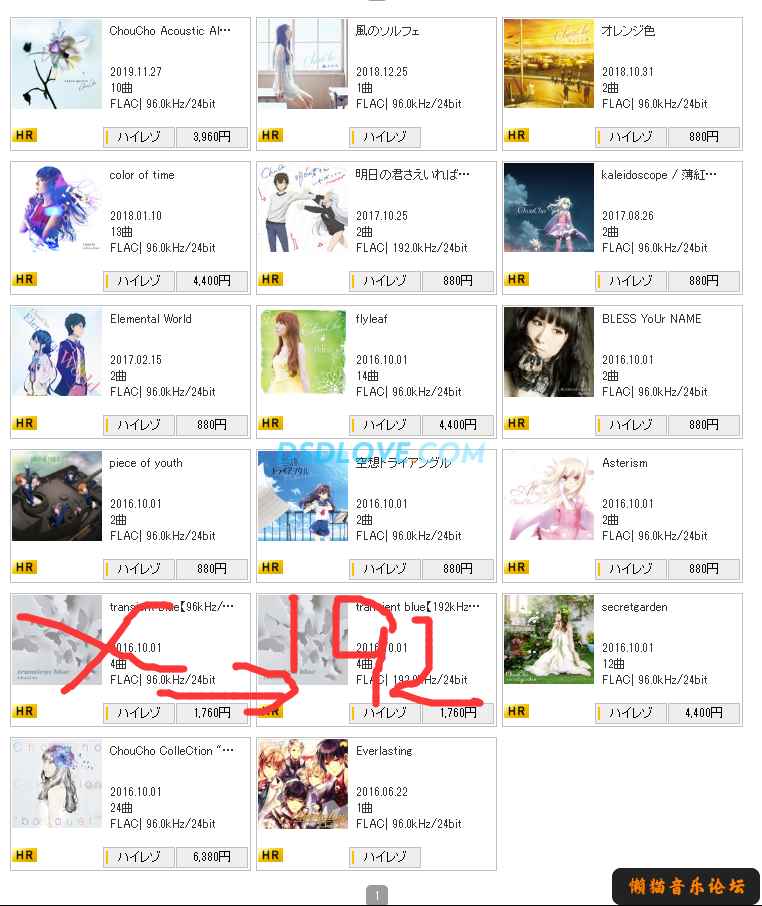This screenshot has height=906, width=762.
Task: Open kaleidoscope / 薄紅 album card
Action: pyautogui.click(x=659, y=175)
